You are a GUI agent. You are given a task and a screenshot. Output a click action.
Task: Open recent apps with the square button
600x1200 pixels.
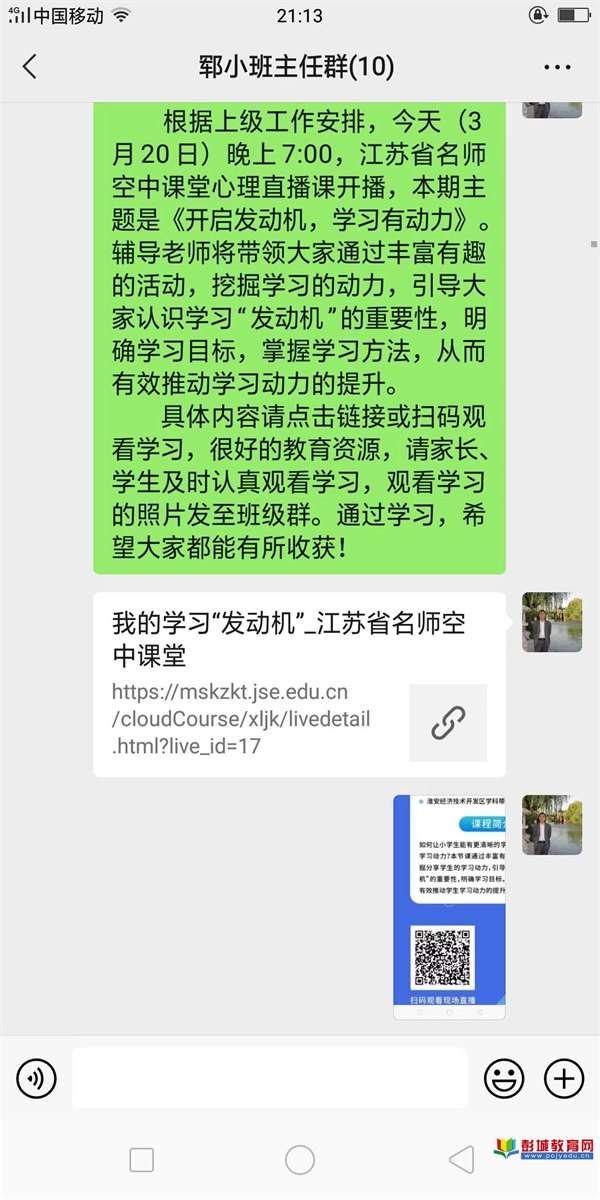tap(142, 1160)
